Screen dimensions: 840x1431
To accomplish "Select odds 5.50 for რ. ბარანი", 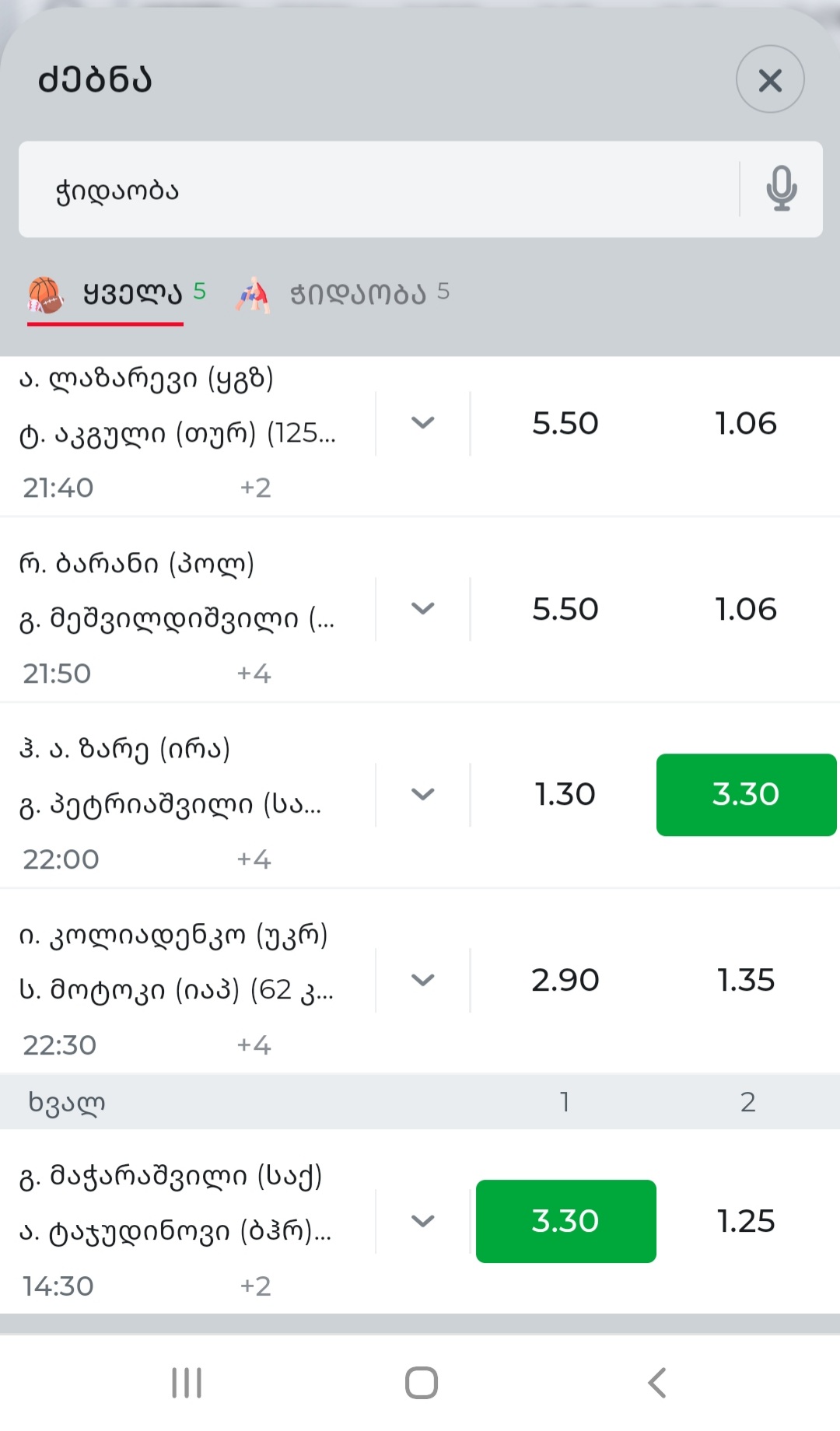I will [565, 609].
